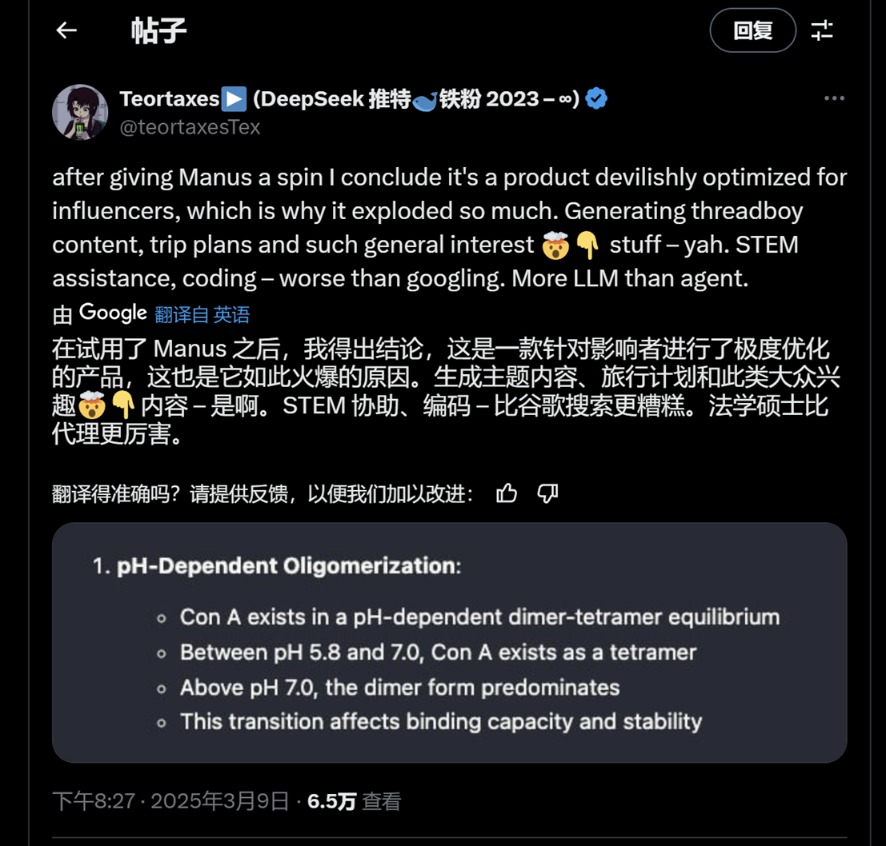Image resolution: width=886 pixels, height=846 pixels.
Task: Tap the 回复 reply button
Action: pyautogui.click(x=752, y=30)
